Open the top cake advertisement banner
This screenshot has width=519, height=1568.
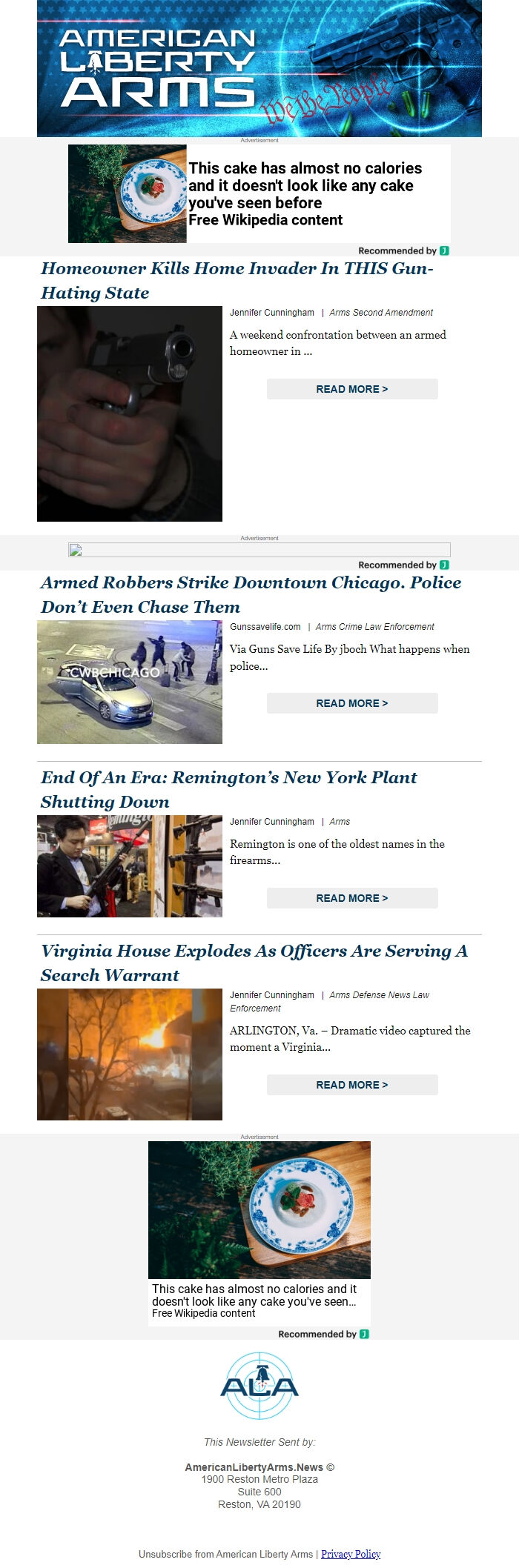[x=259, y=194]
